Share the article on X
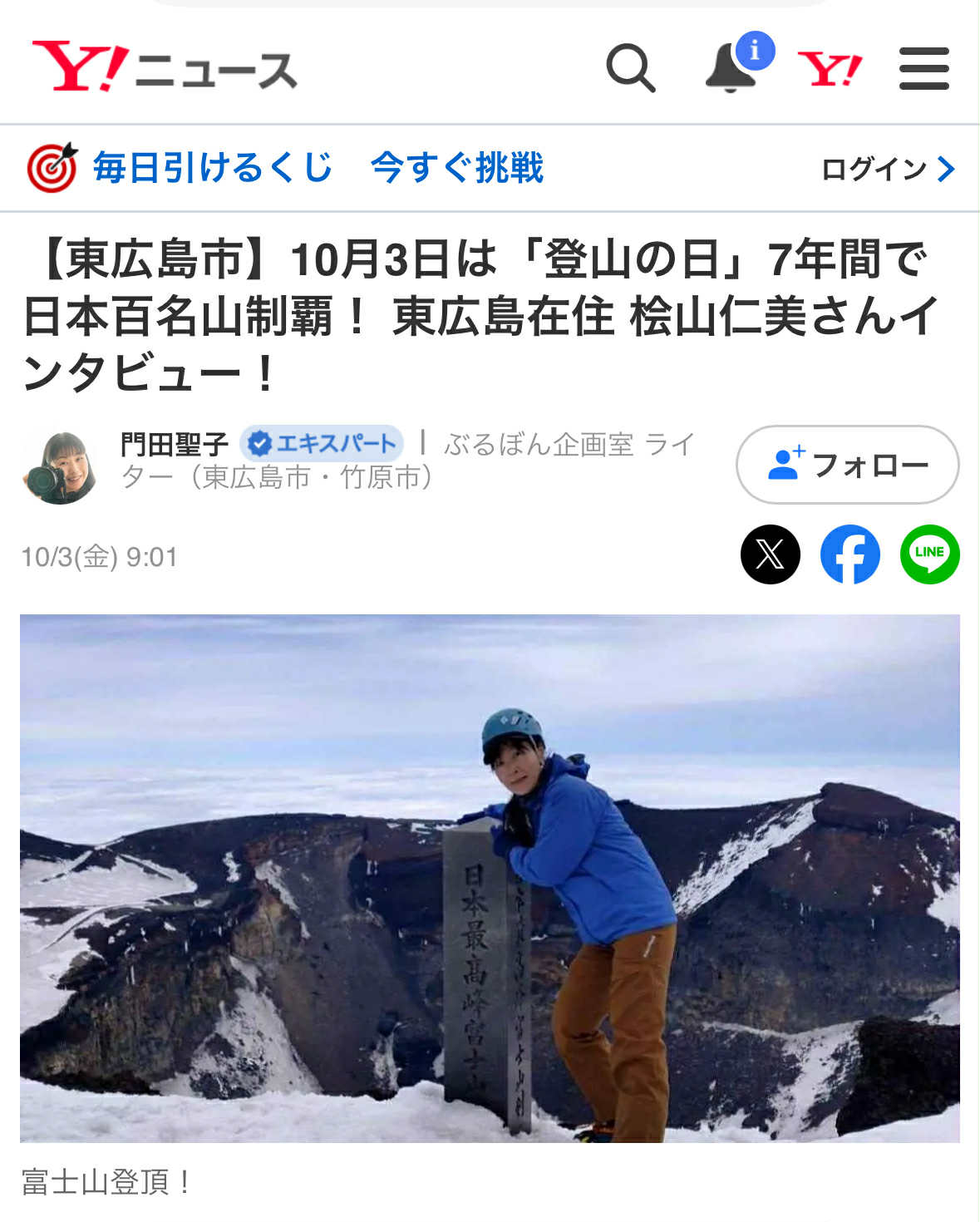Viewport: 980px width, 1222px height. point(770,554)
